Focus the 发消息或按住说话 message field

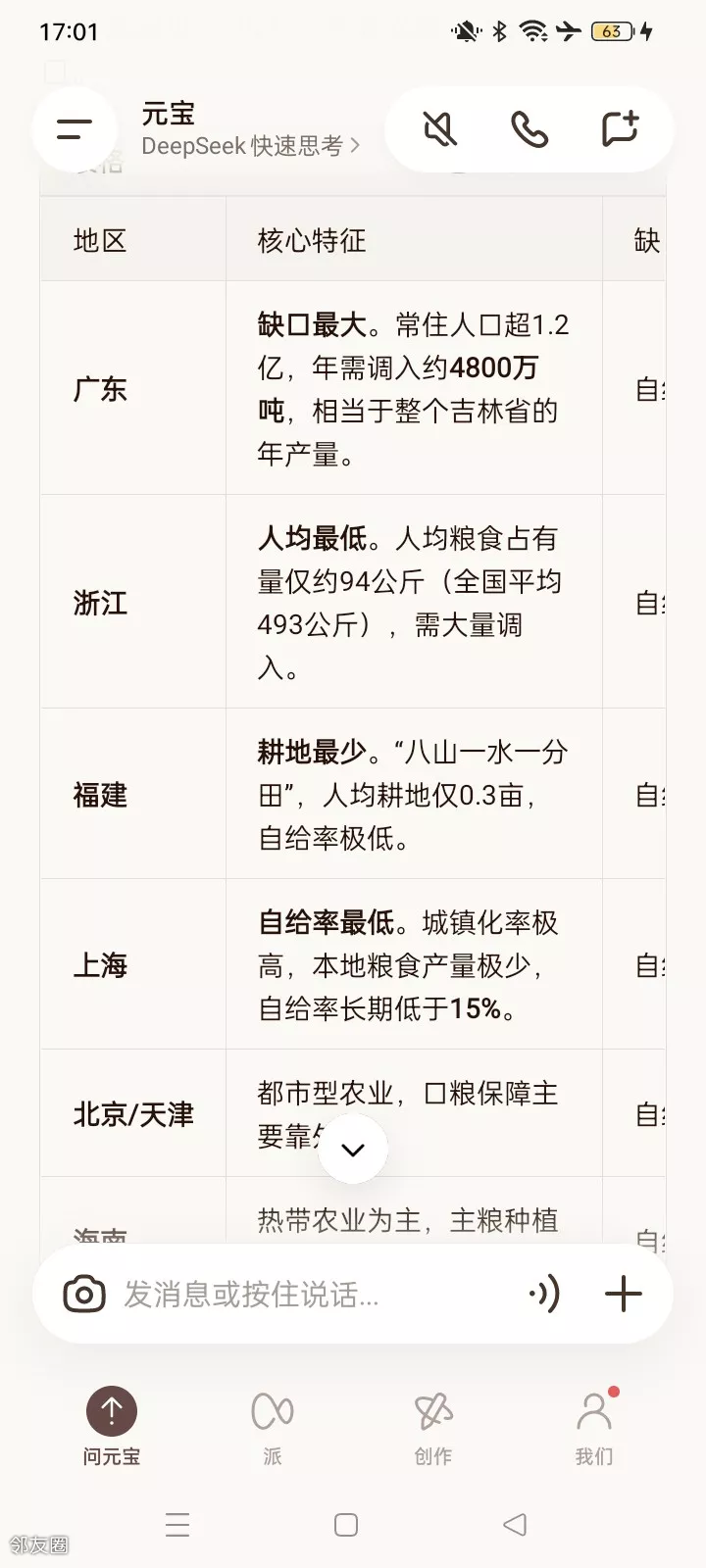pos(314,1295)
